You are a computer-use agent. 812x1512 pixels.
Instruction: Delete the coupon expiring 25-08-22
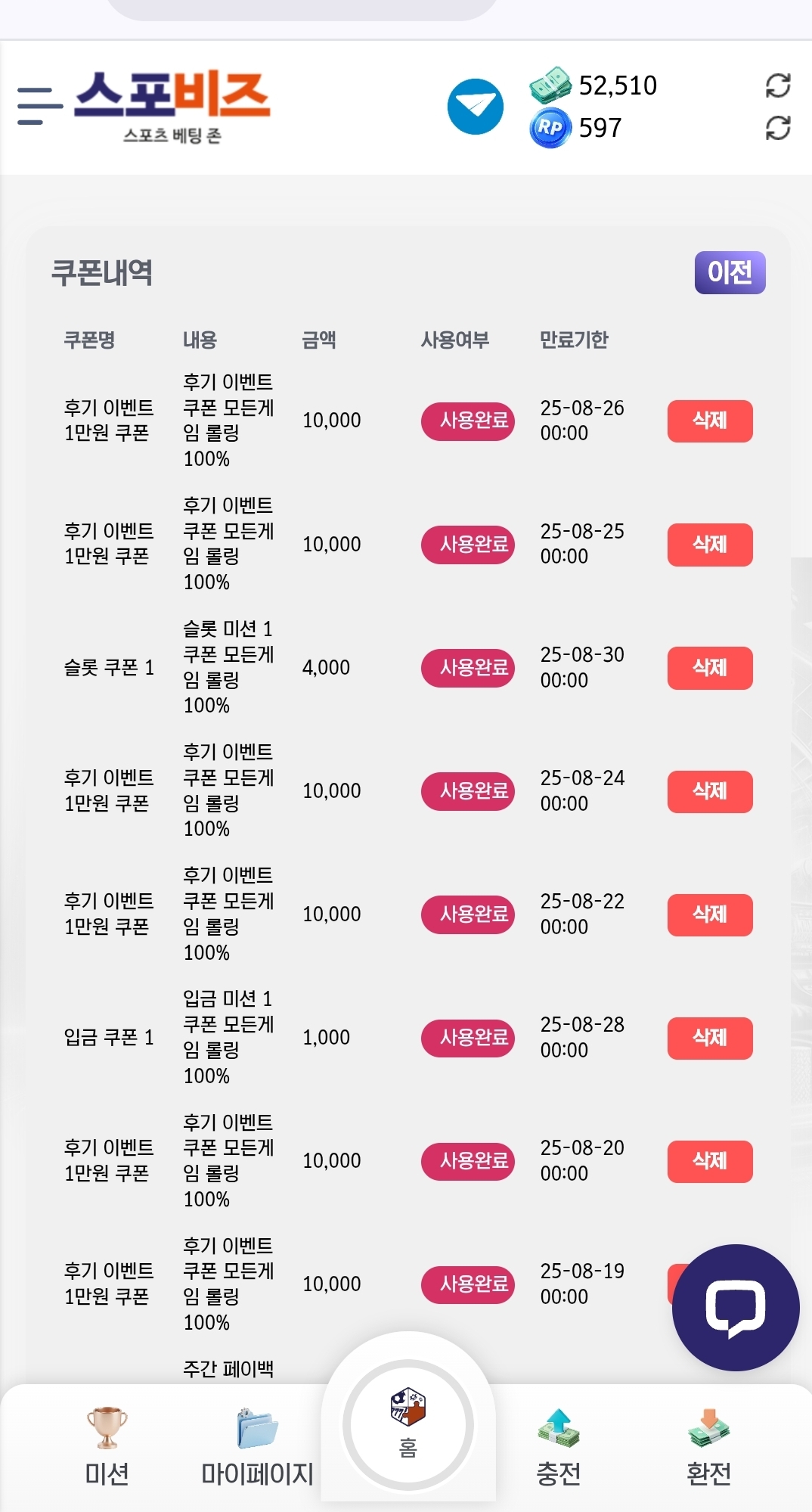tap(710, 914)
